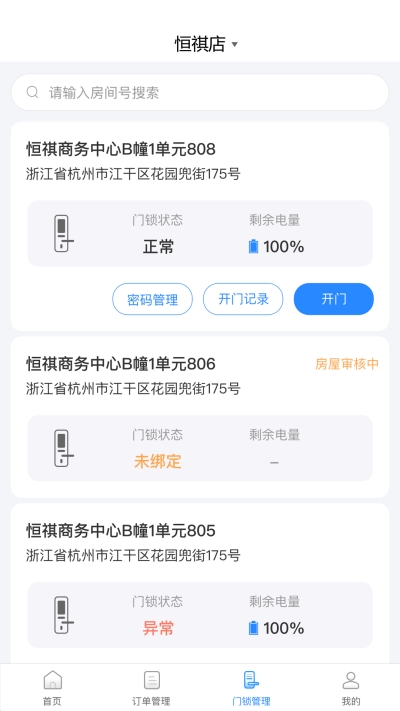Switch to the 首页 tab
The width and height of the screenshot is (400, 711).
pyautogui.click(x=52, y=688)
